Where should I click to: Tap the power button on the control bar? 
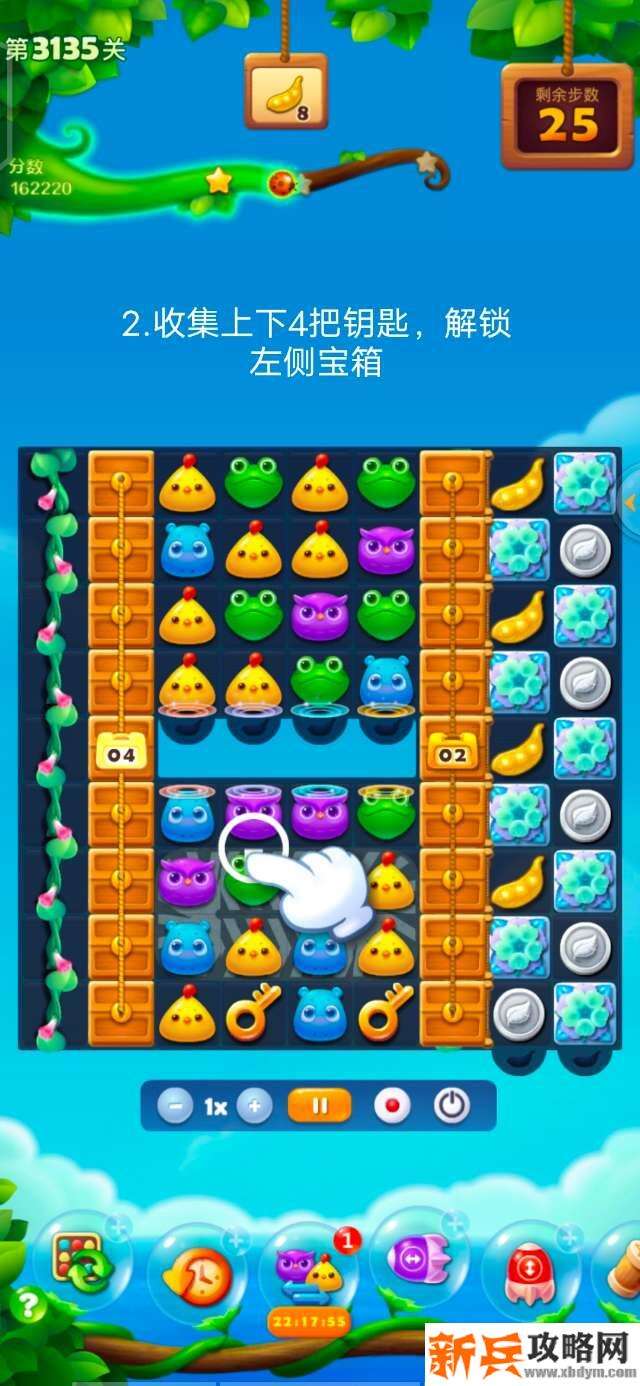click(x=452, y=1106)
